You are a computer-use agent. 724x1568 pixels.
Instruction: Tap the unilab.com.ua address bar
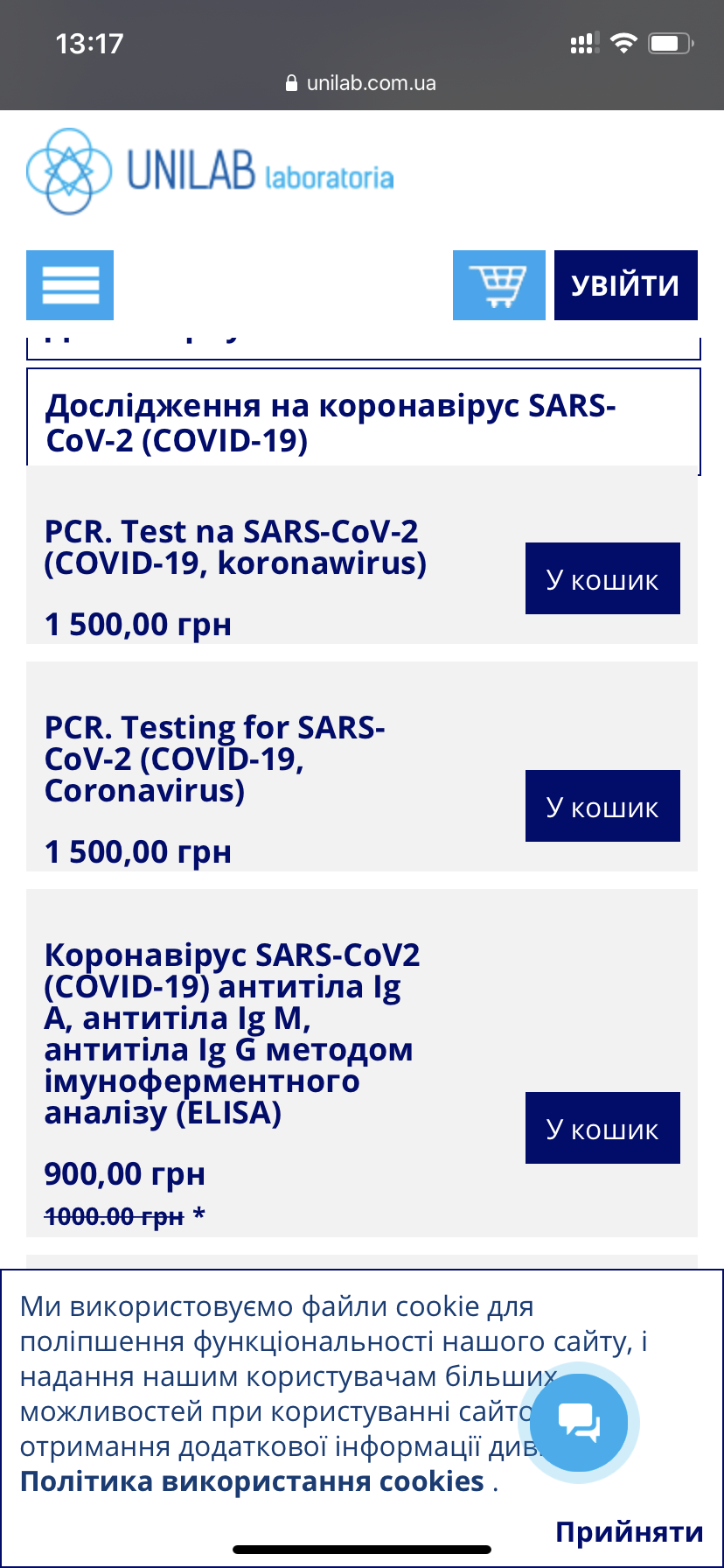click(x=362, y=83)
